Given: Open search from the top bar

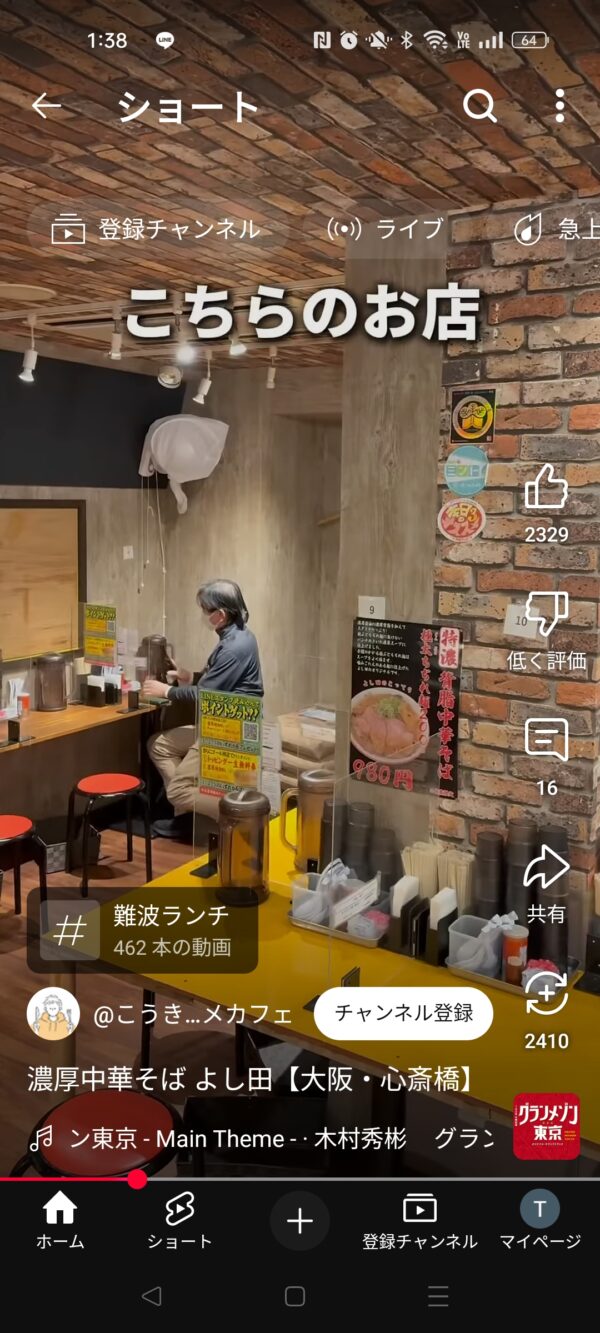Looking at the screenshot, I should point(479,106).
